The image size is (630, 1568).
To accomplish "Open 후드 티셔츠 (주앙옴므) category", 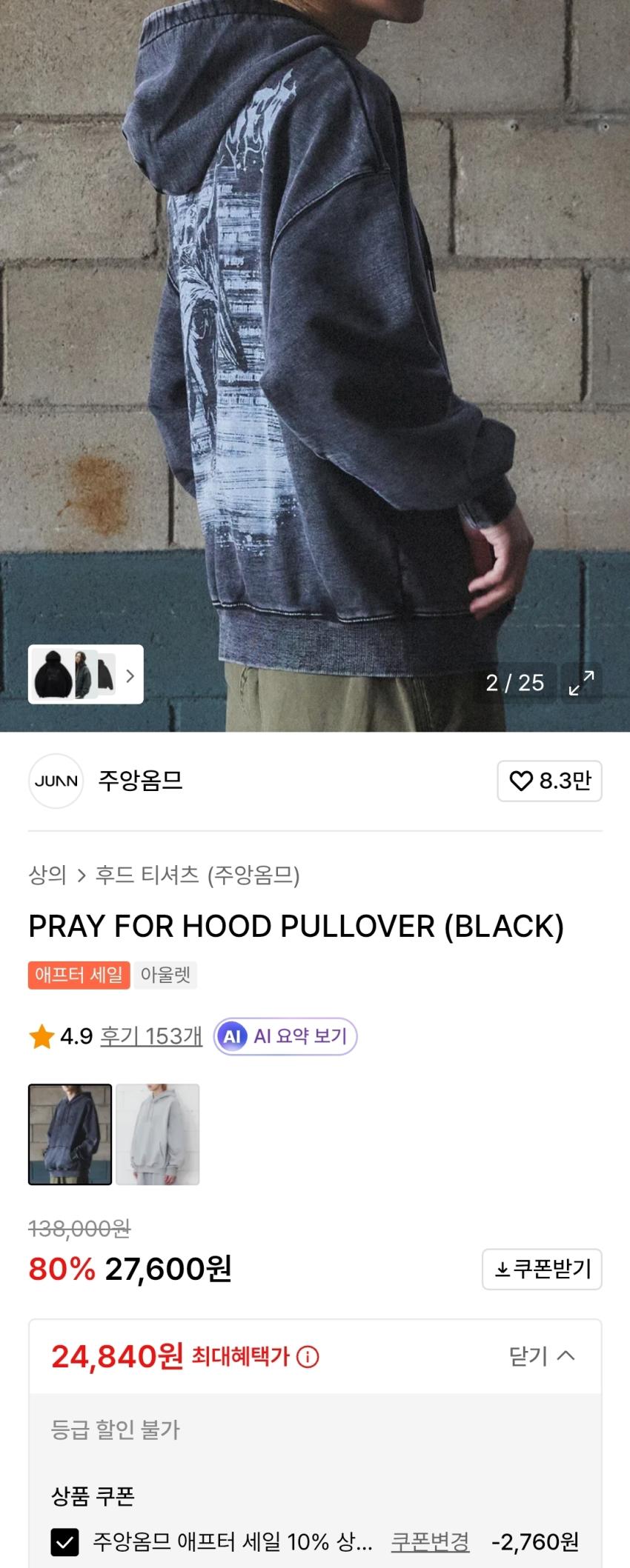I will [x=197, y=875].
